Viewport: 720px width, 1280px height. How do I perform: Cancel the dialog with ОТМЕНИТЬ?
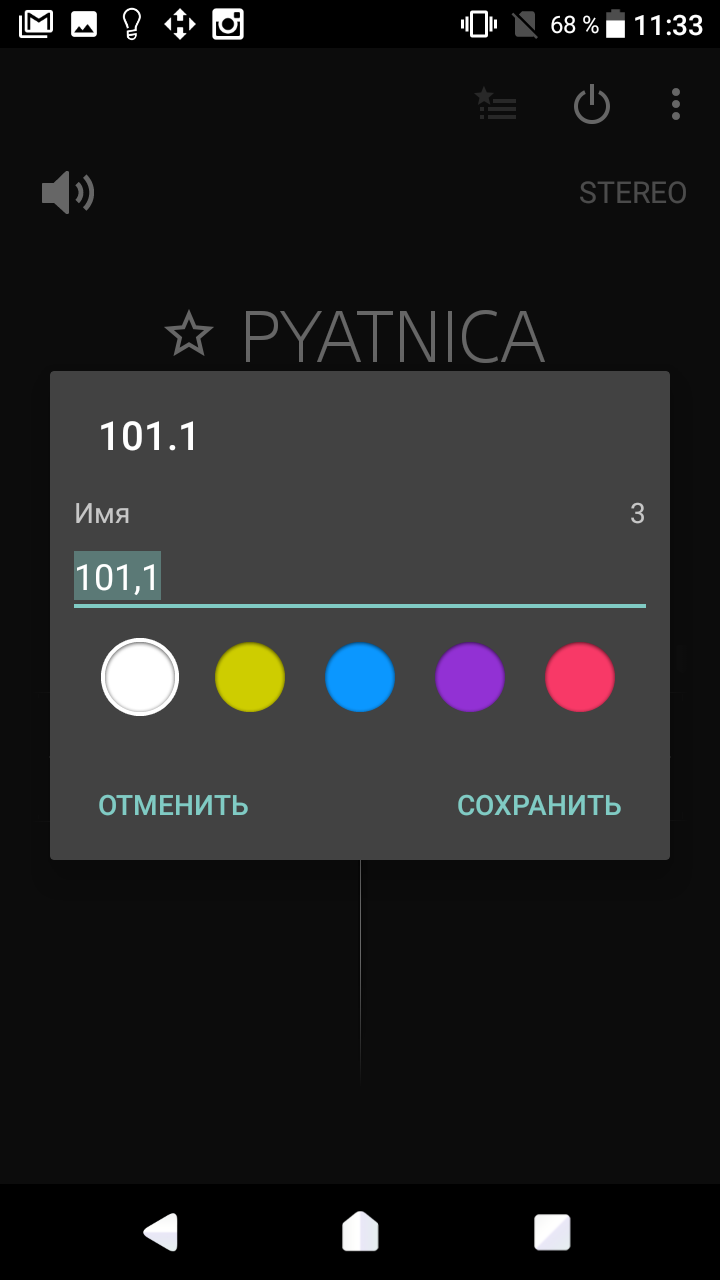[x=173, y=805]
